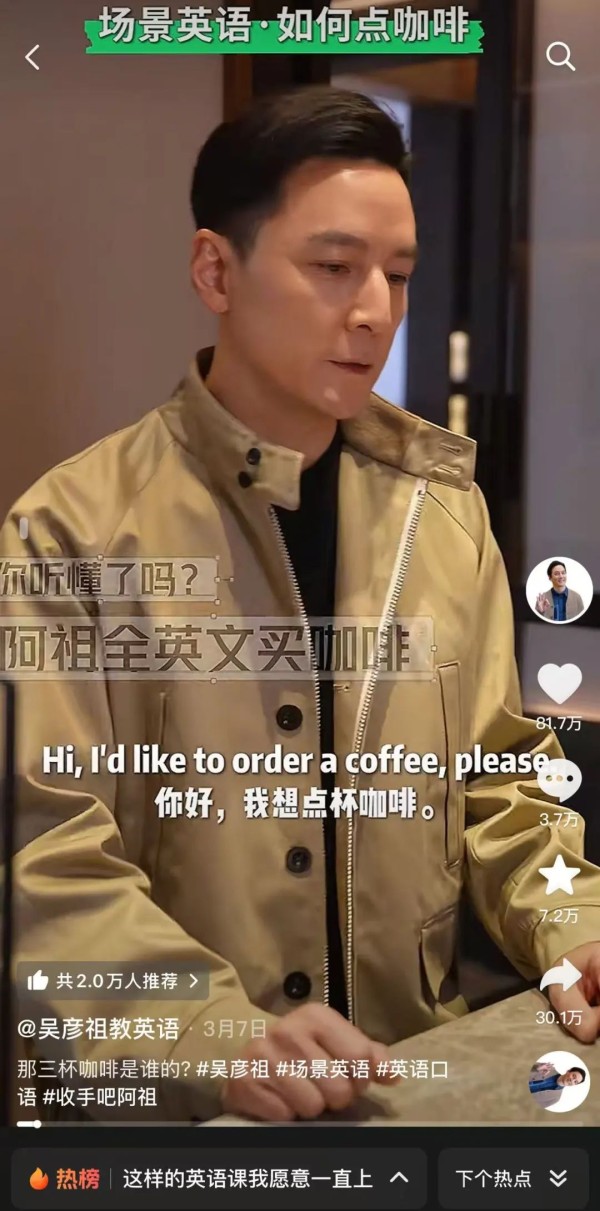Open the @吴彦祖教英语 account name
The height and width of the screenshot is (1211, 600).
point(98,1029)
